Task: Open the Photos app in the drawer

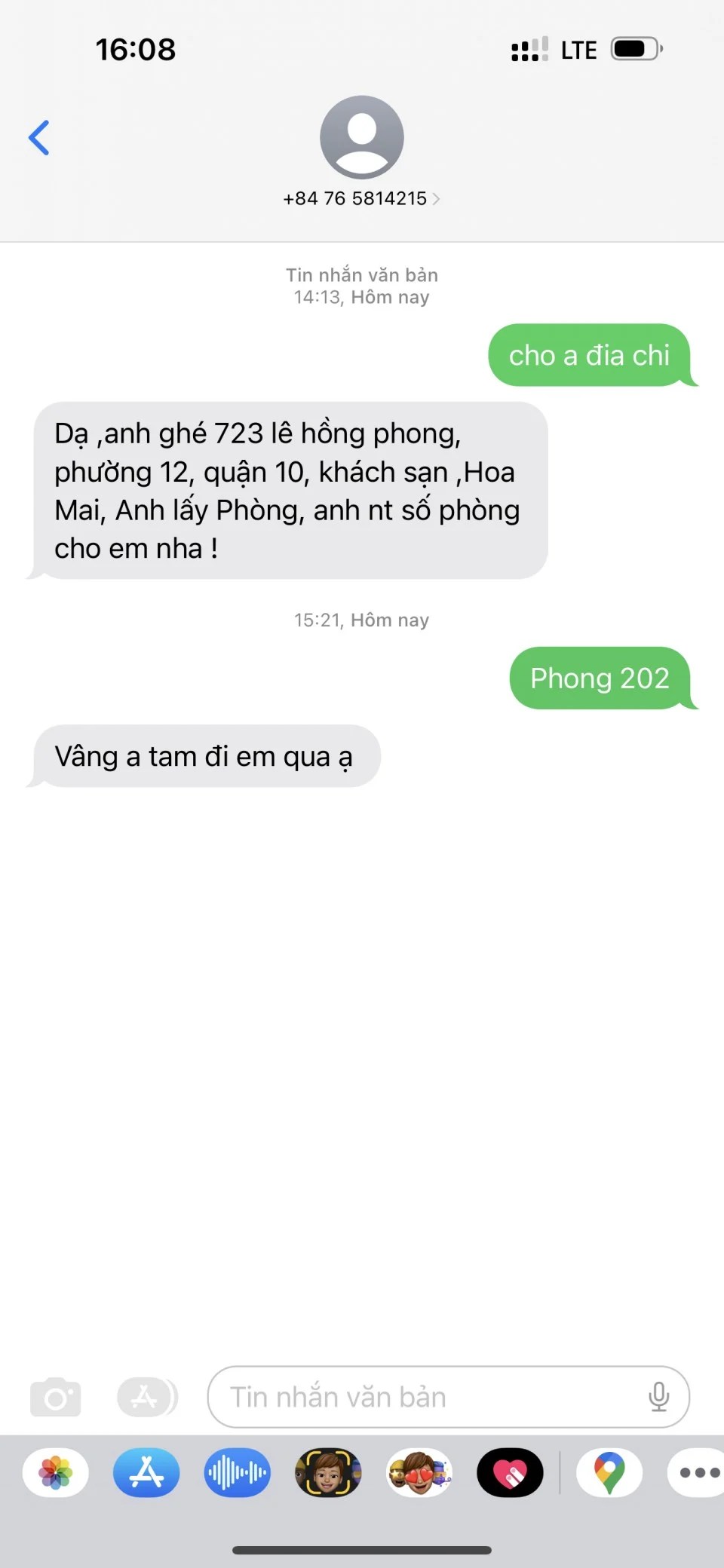Action: point(56,1472)
